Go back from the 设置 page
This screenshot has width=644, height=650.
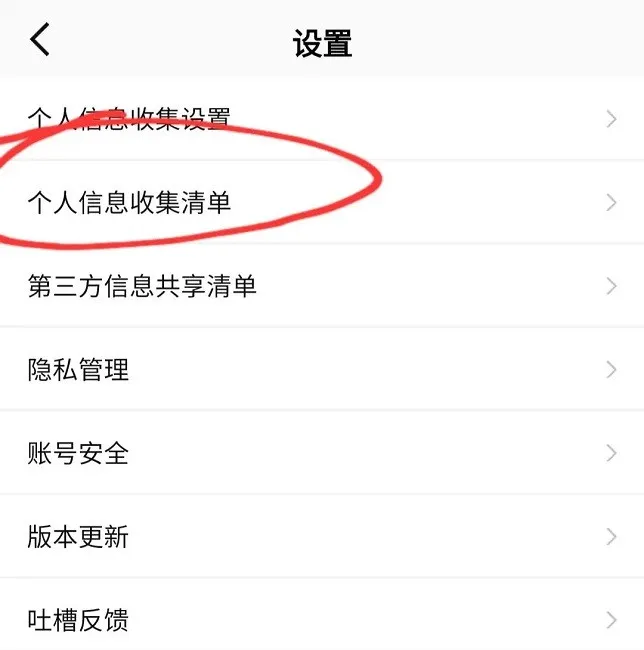[x=40, y=41]
